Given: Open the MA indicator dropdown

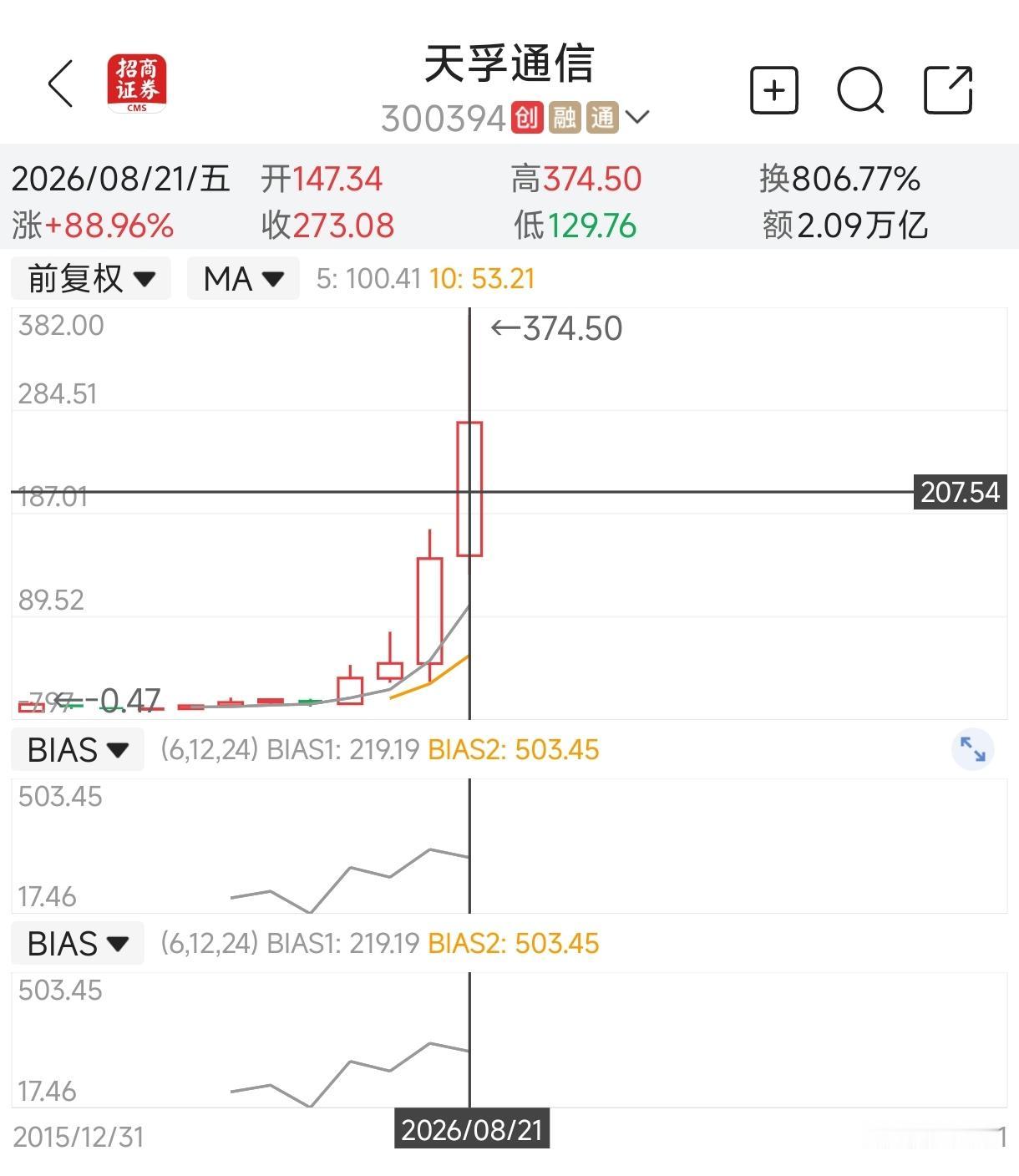Looking at the screenshot, I should pyautogui.click(x=243, y=278).
